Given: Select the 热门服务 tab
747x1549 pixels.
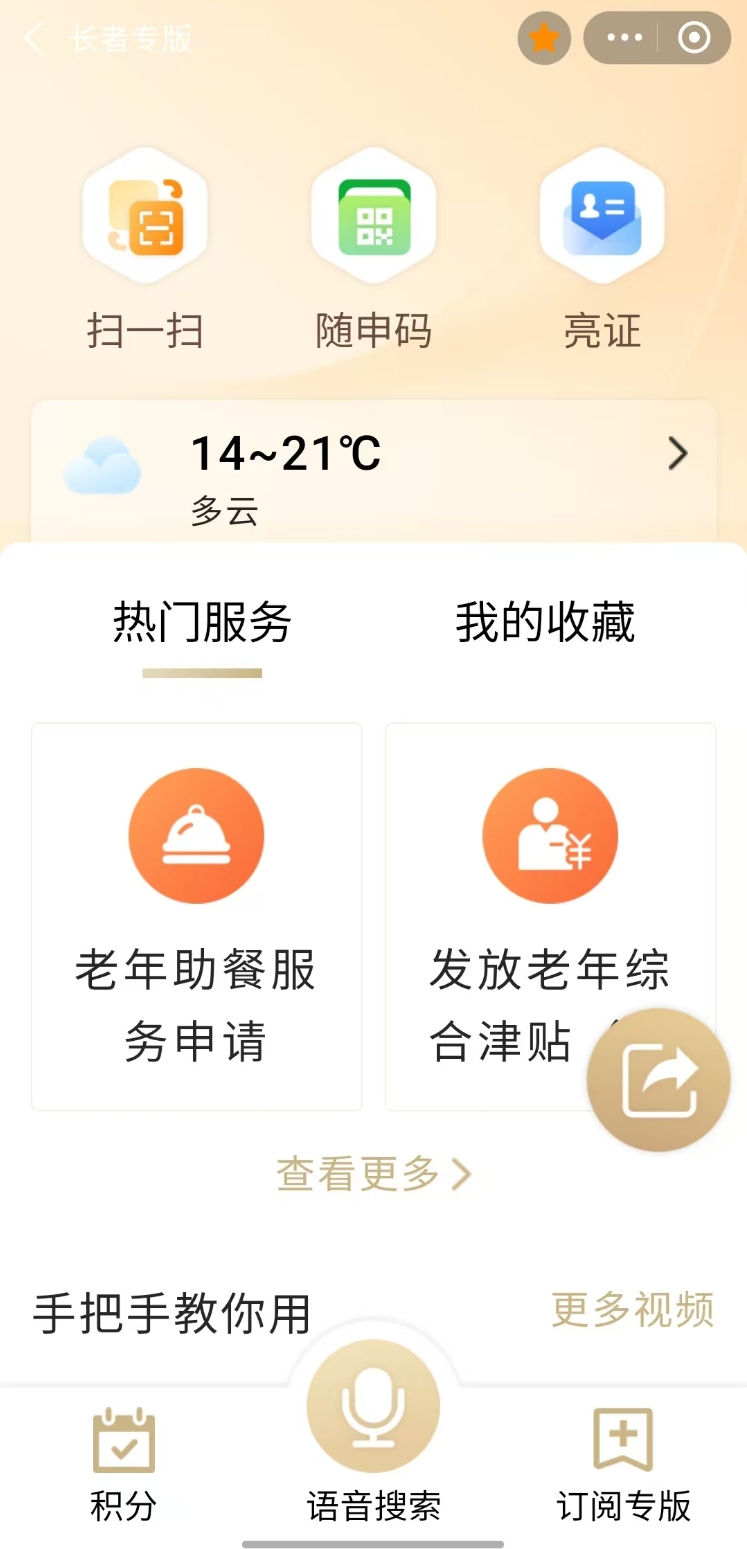Looking at the screenshot, I should [202, 623].
